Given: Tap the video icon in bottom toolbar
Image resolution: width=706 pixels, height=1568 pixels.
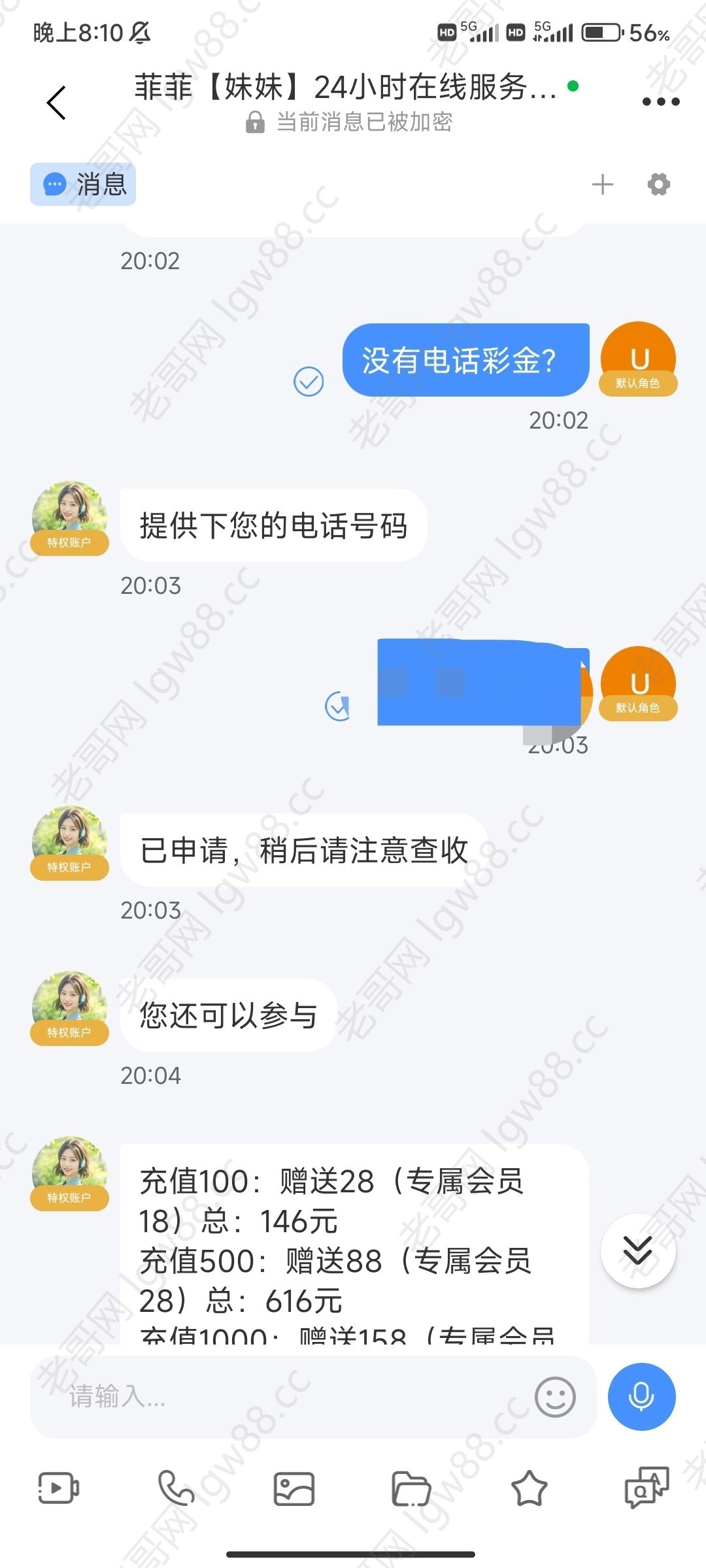Looking at the screenshot, I should point(59,1488).
